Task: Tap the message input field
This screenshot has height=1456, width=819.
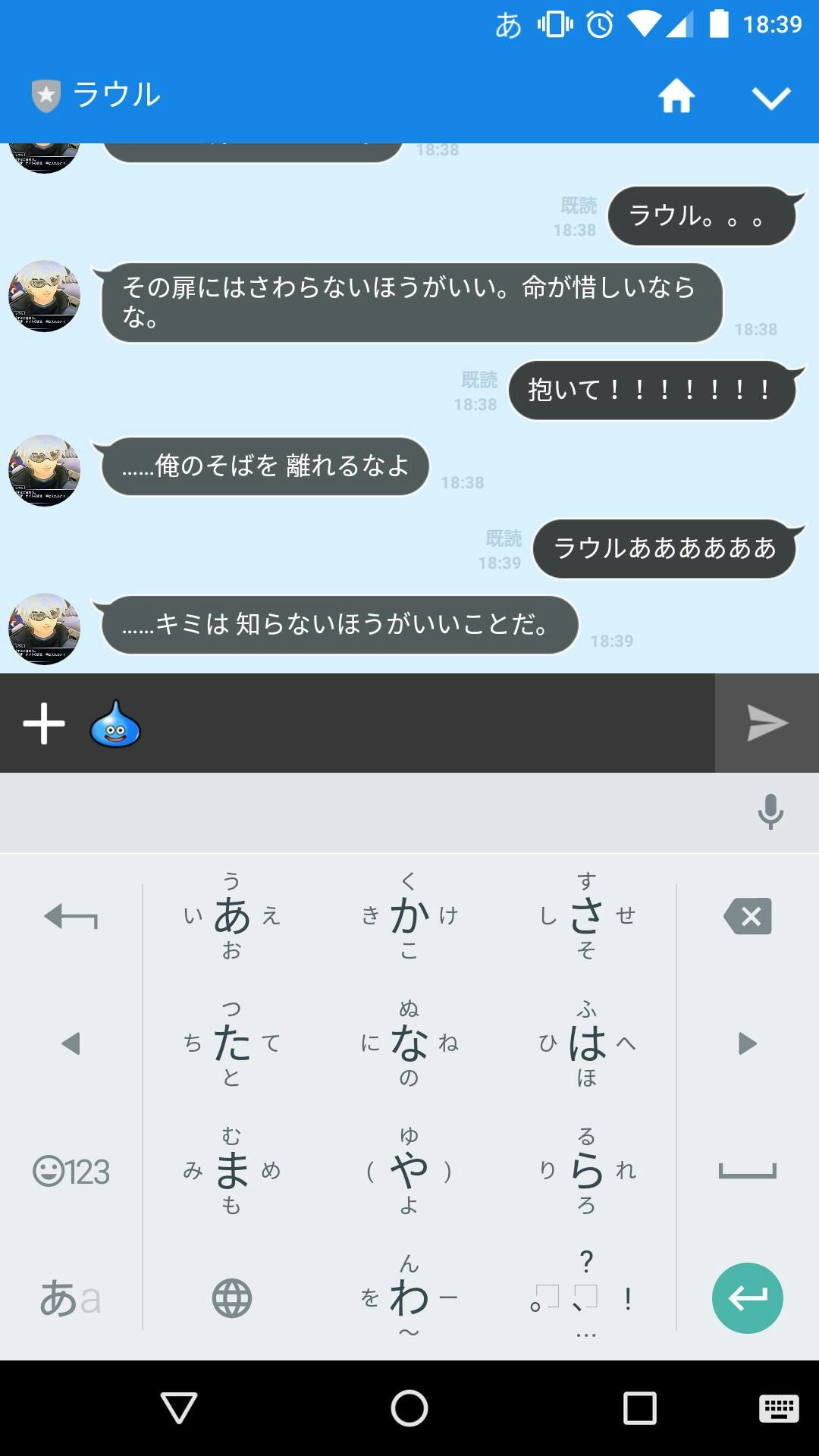Action: tap(425, 723)
